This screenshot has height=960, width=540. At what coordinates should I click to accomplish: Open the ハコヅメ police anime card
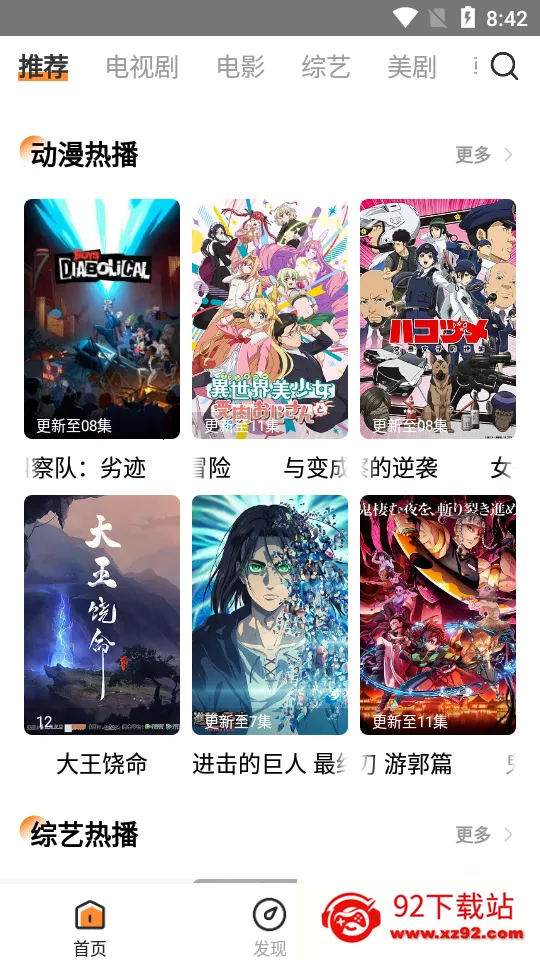click(438, 319)
